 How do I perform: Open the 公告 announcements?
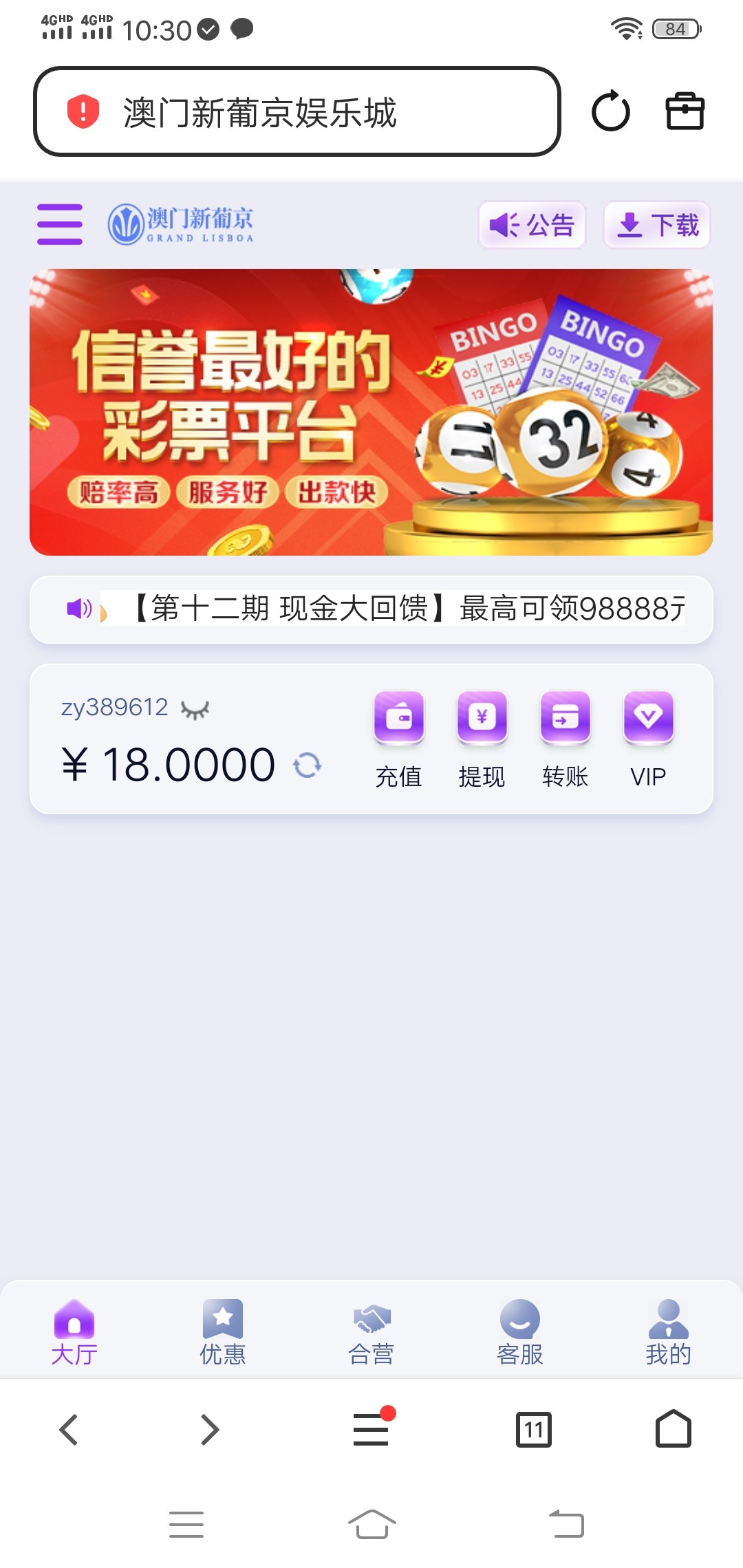[532, 225]
